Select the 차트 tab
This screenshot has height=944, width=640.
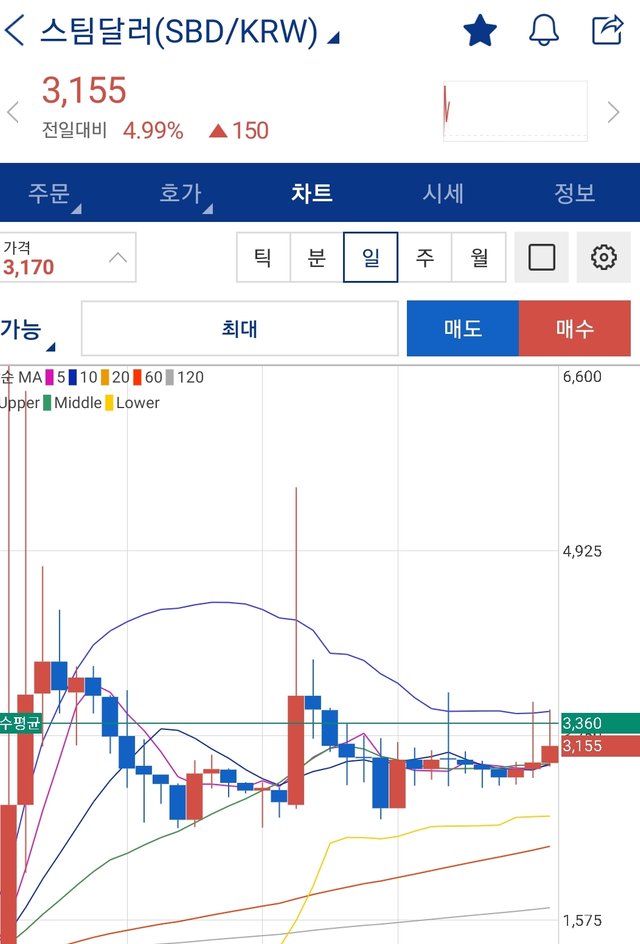click(312, 193)
